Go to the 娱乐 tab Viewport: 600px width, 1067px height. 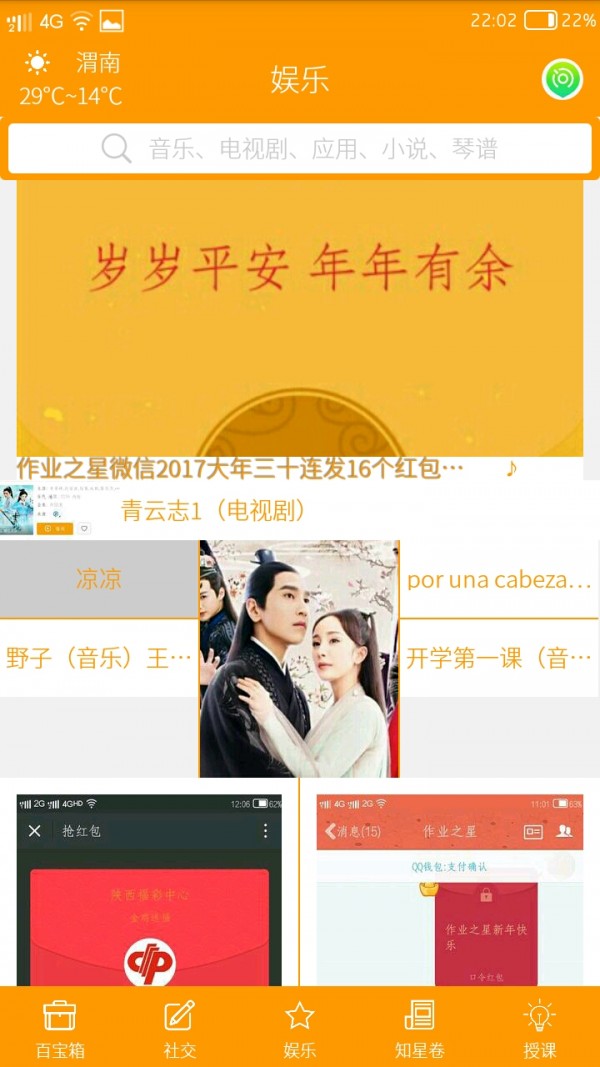click(x=300, y=1029)
